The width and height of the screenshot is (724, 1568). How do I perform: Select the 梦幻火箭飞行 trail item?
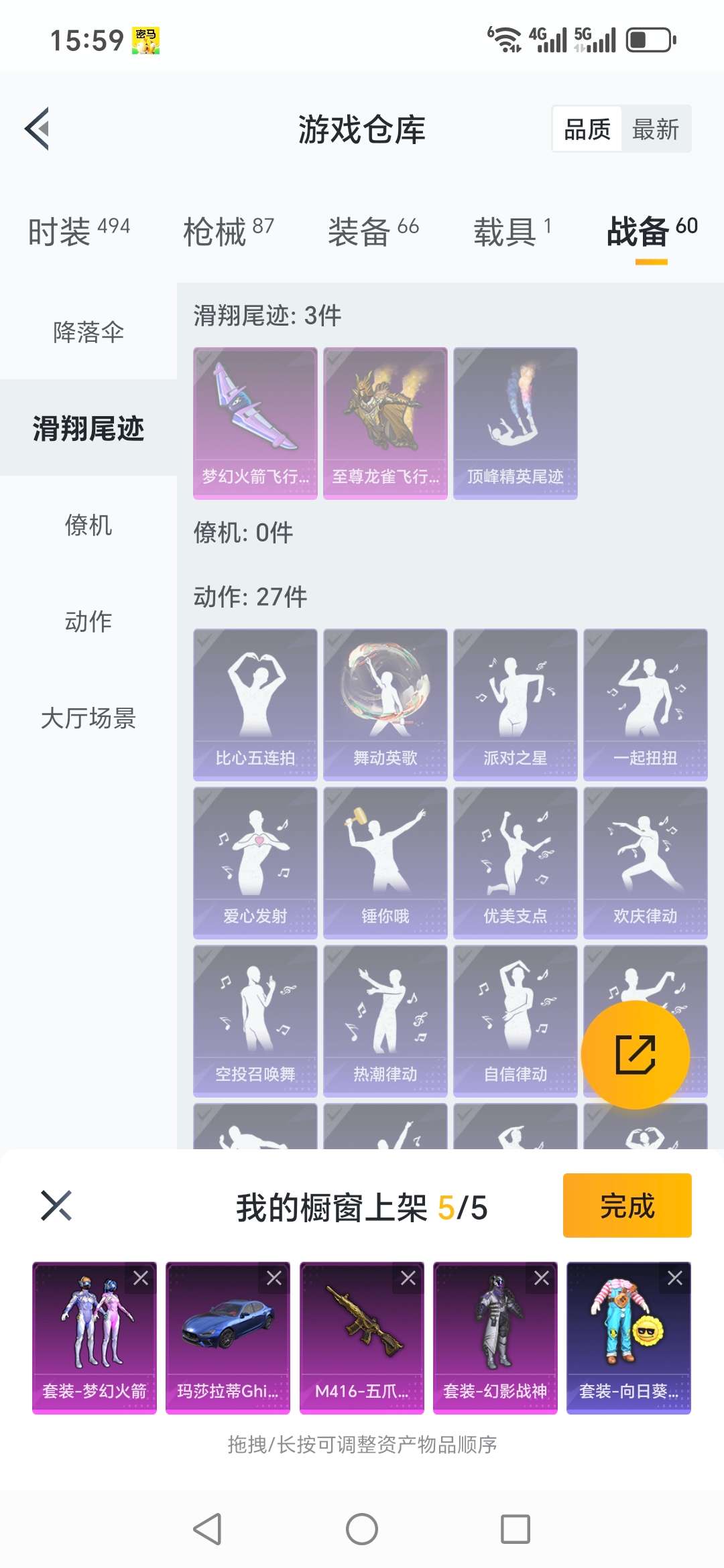[x=255, y=423]
